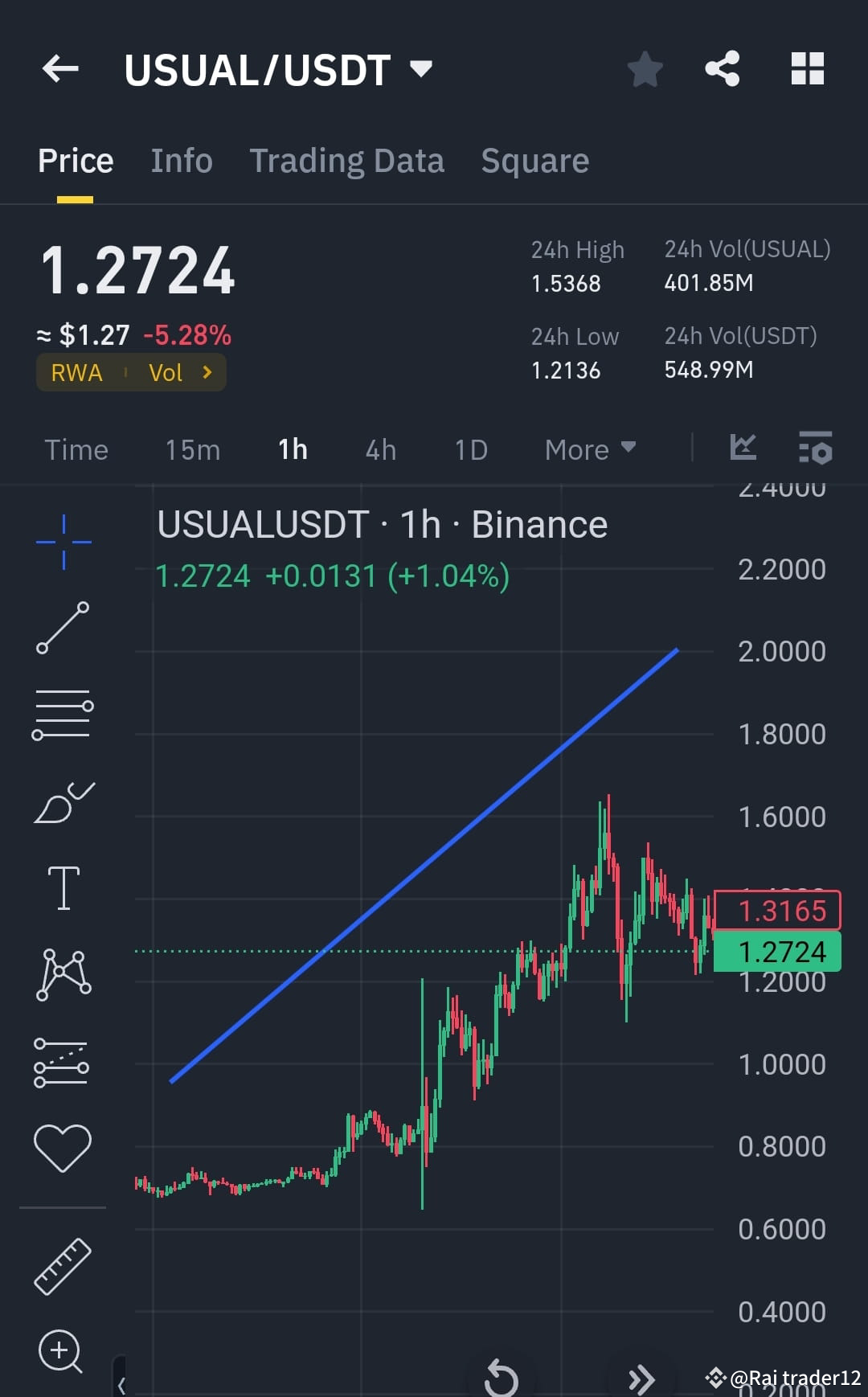Select the crosshair cursor tool
Viewport: 868px width, 1397px height.
(63, 540)
